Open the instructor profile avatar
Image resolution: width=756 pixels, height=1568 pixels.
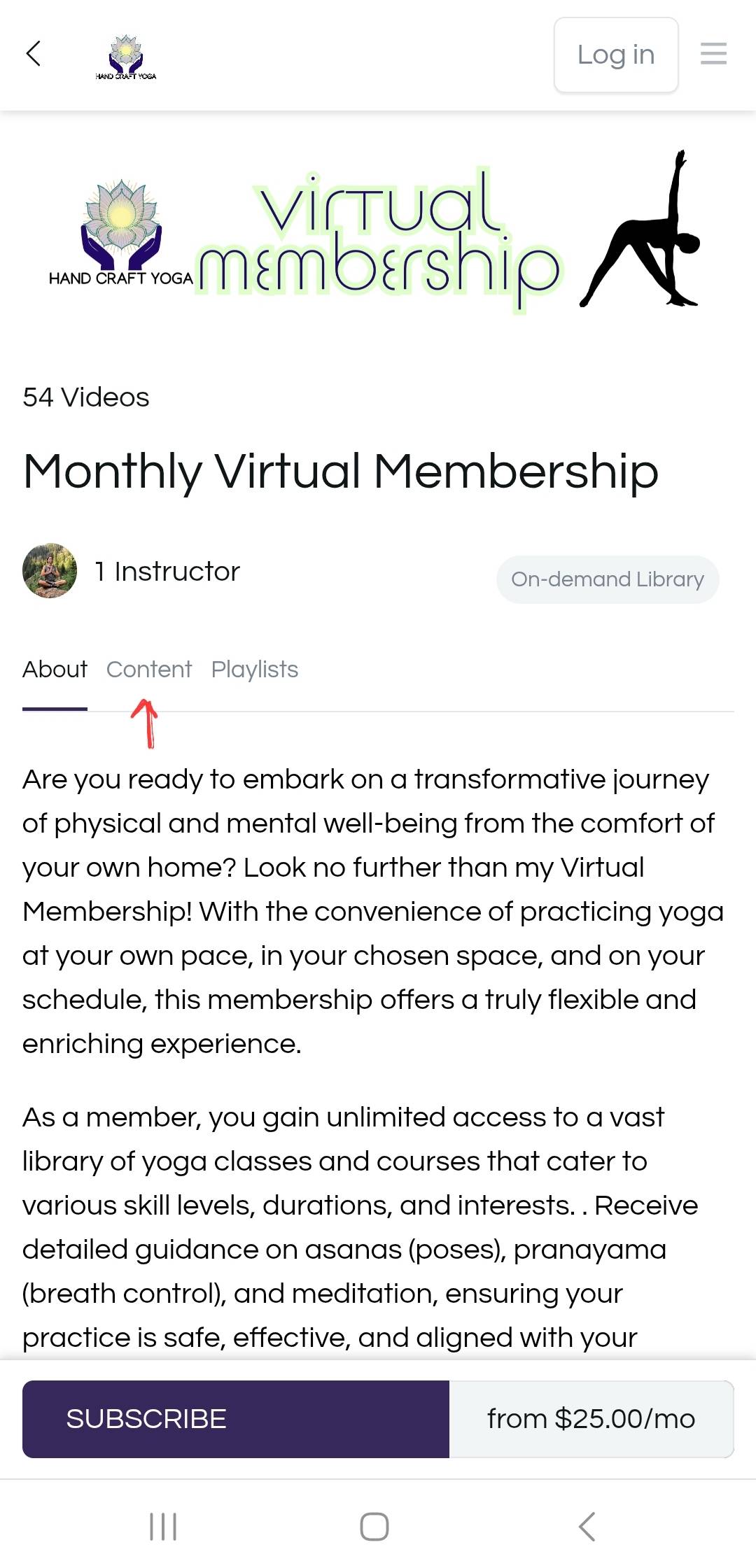coord(50,571)
